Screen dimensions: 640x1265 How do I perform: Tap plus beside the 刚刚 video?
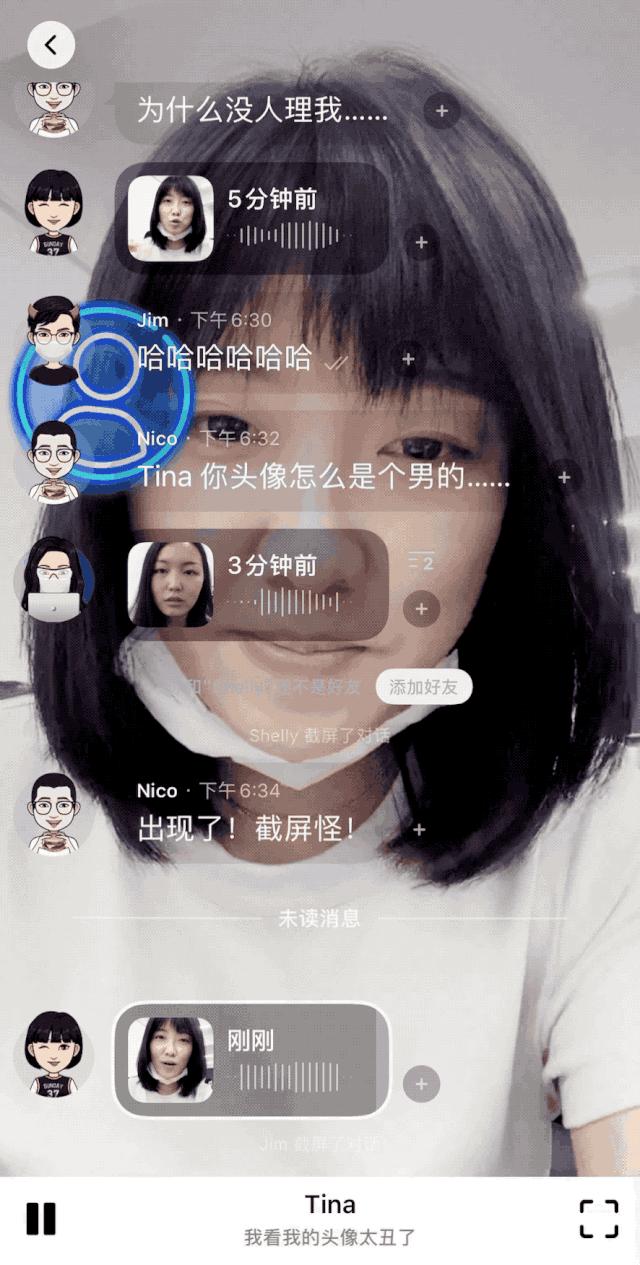pyautogui.click(x=421, y=1084)
